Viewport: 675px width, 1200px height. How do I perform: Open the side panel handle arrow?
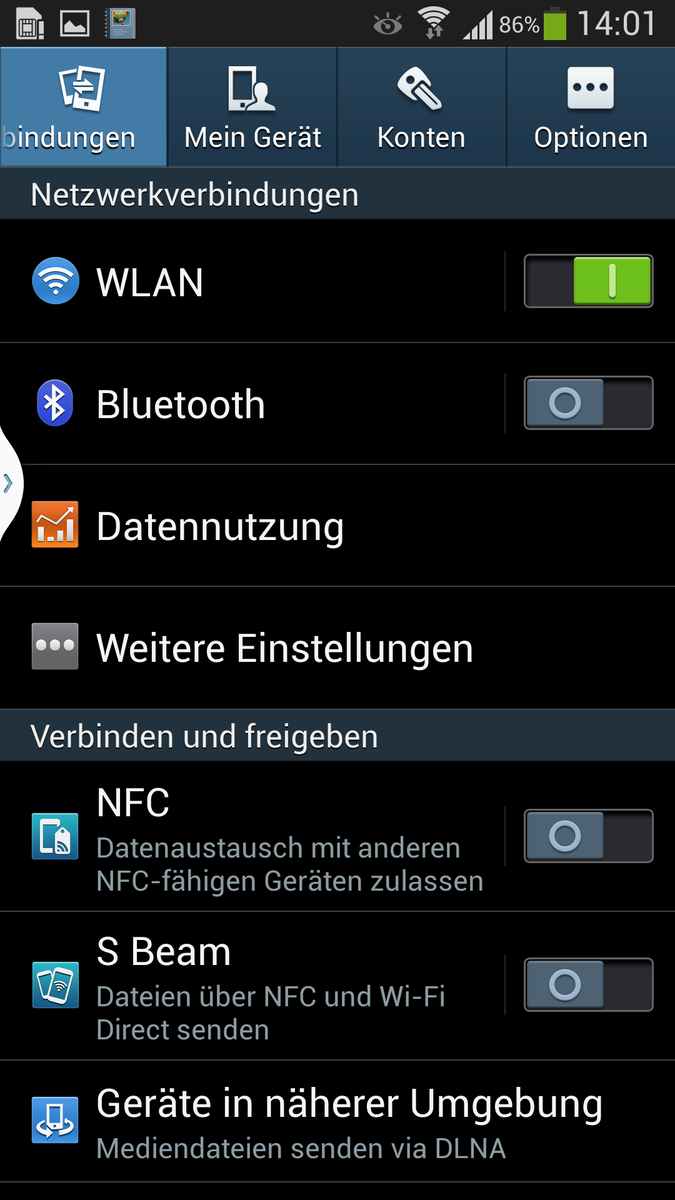point(9,483)
